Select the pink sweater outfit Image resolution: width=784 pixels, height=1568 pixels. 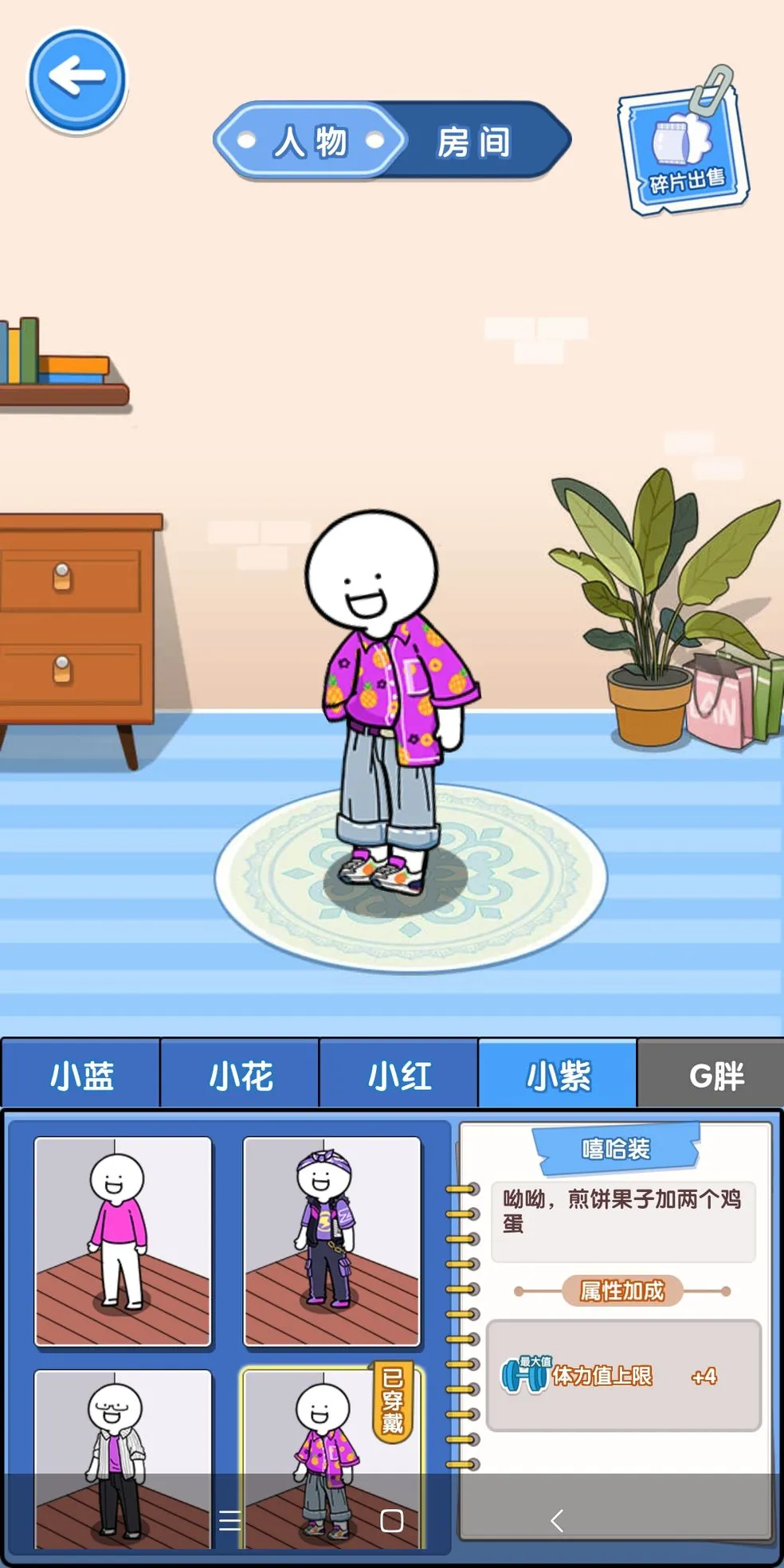tap(123, 1241)
